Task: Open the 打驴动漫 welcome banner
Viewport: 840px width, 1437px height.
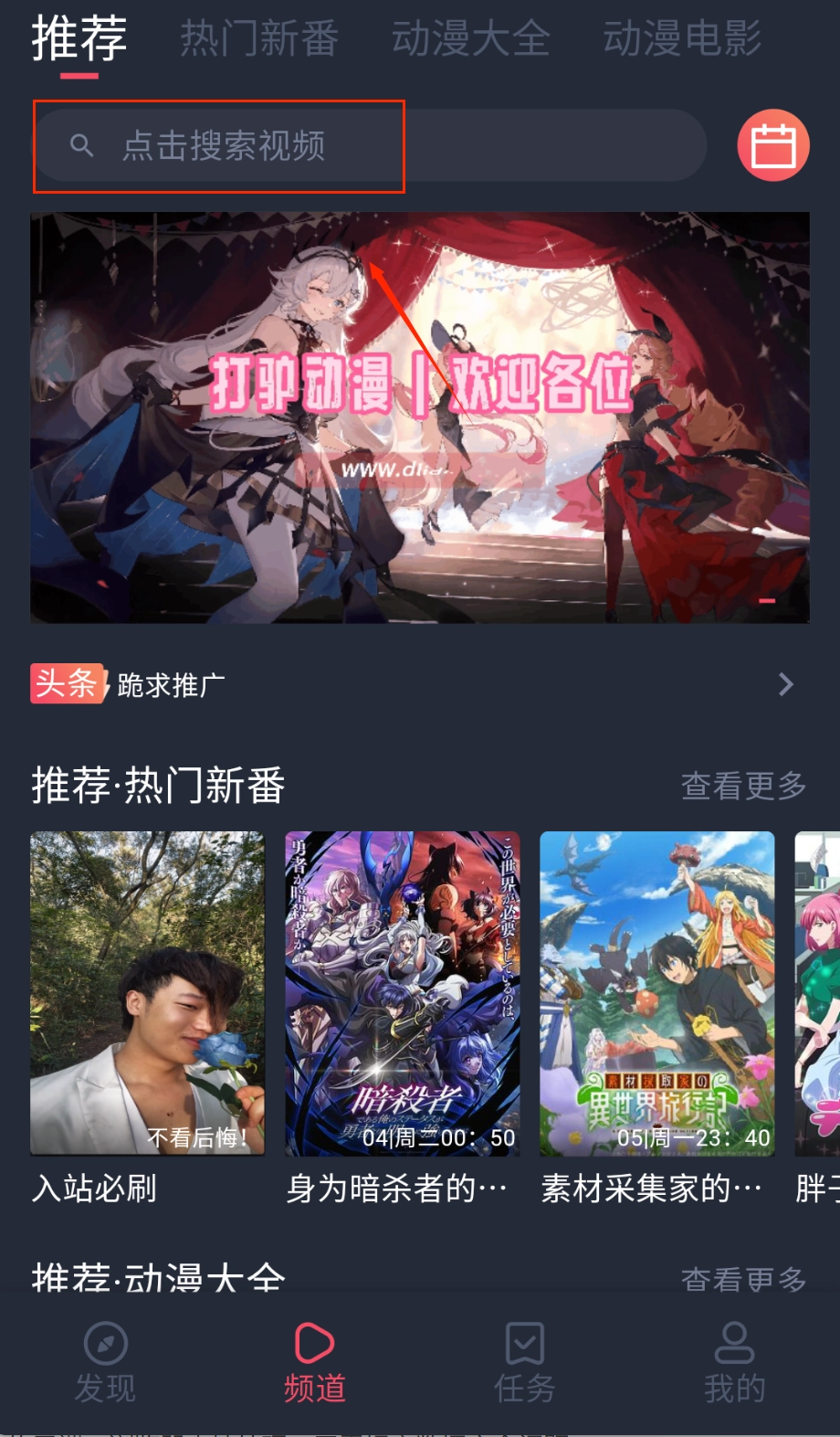Action: pos(420,417)
